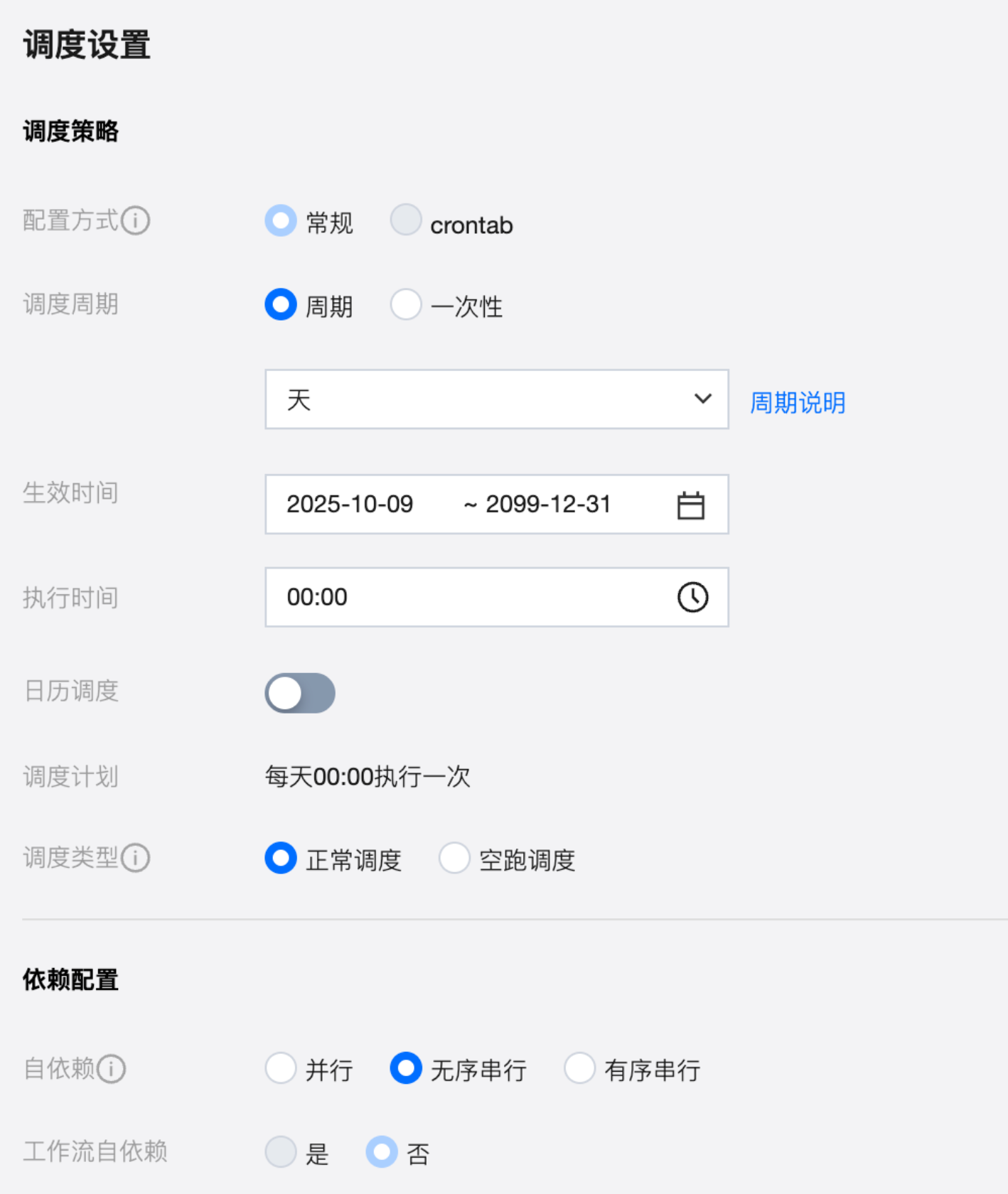Image resolution: width=1008 pixels, height=1194 pixels.
Task: Select 正常调度 as the scheduling type
Action: tap(281, 858)
